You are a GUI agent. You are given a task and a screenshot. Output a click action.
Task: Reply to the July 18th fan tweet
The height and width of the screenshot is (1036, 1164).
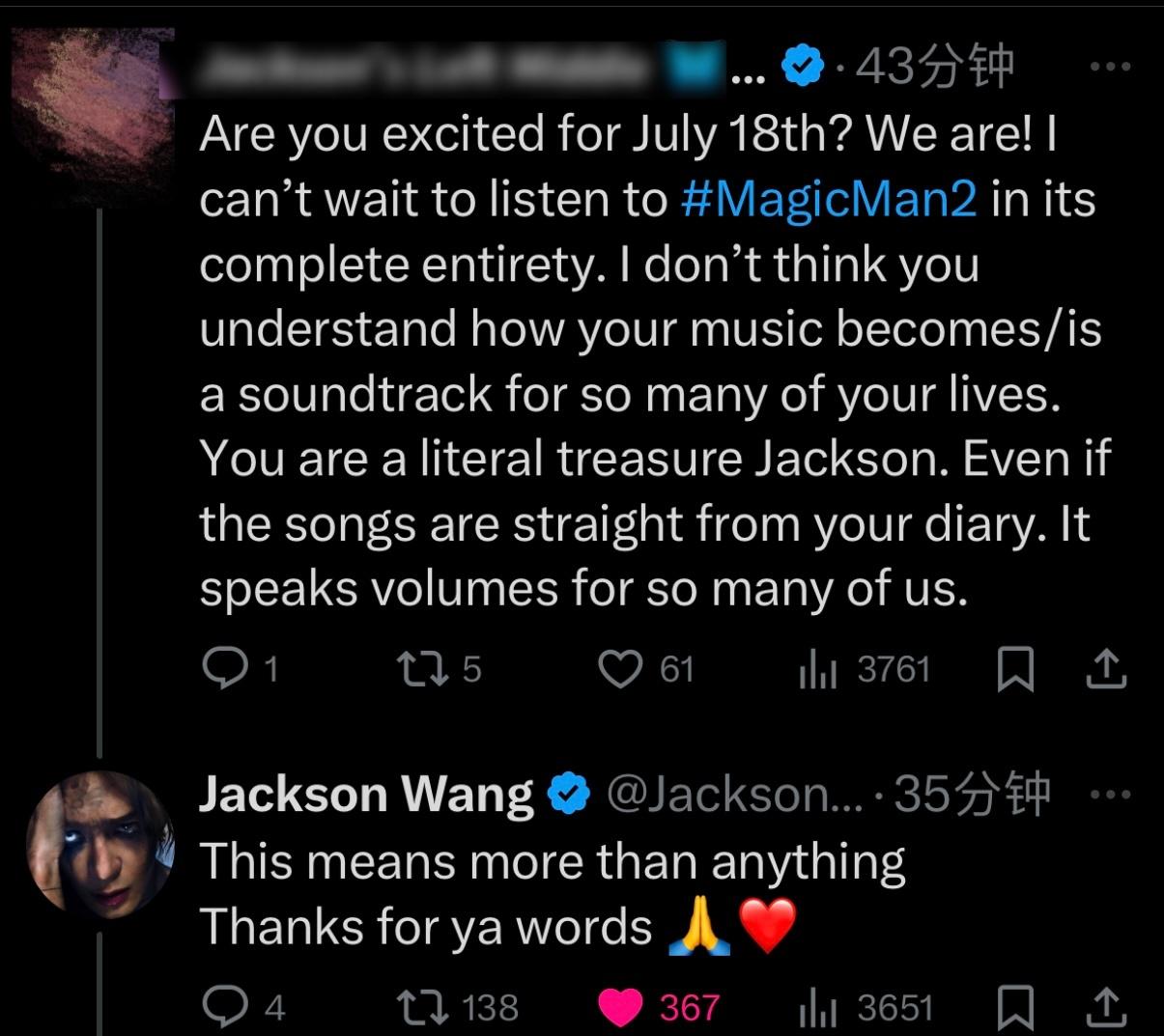click(224, 668)
